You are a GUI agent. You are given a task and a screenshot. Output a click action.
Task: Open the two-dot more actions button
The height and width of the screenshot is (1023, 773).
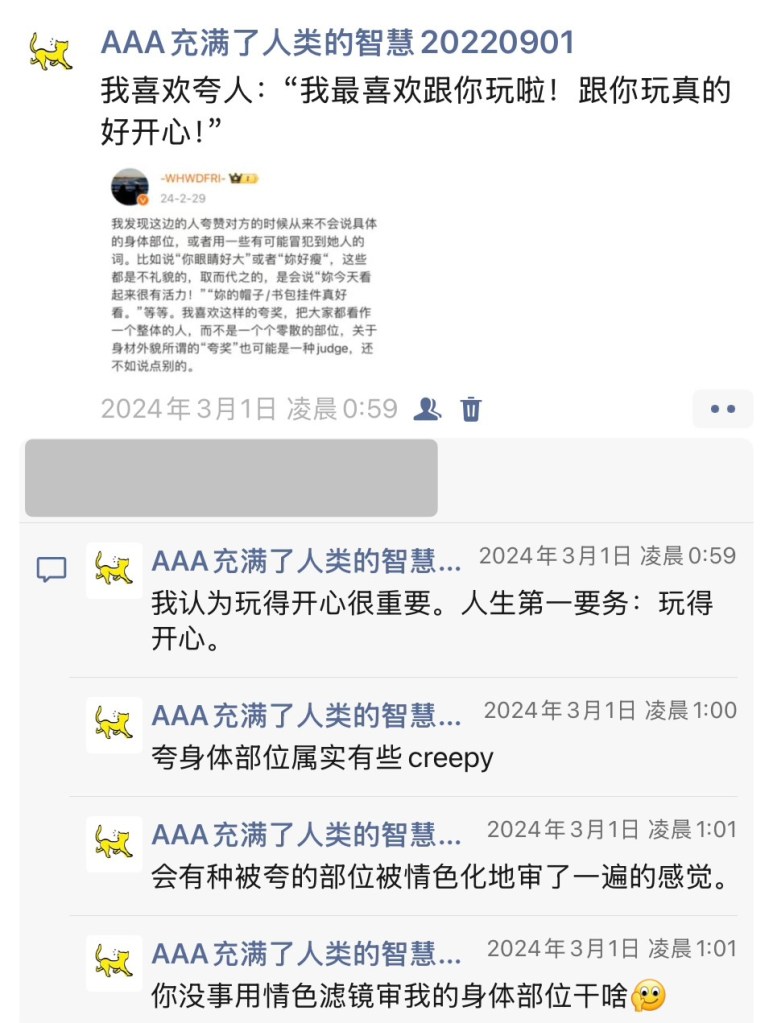coord(722,409)
